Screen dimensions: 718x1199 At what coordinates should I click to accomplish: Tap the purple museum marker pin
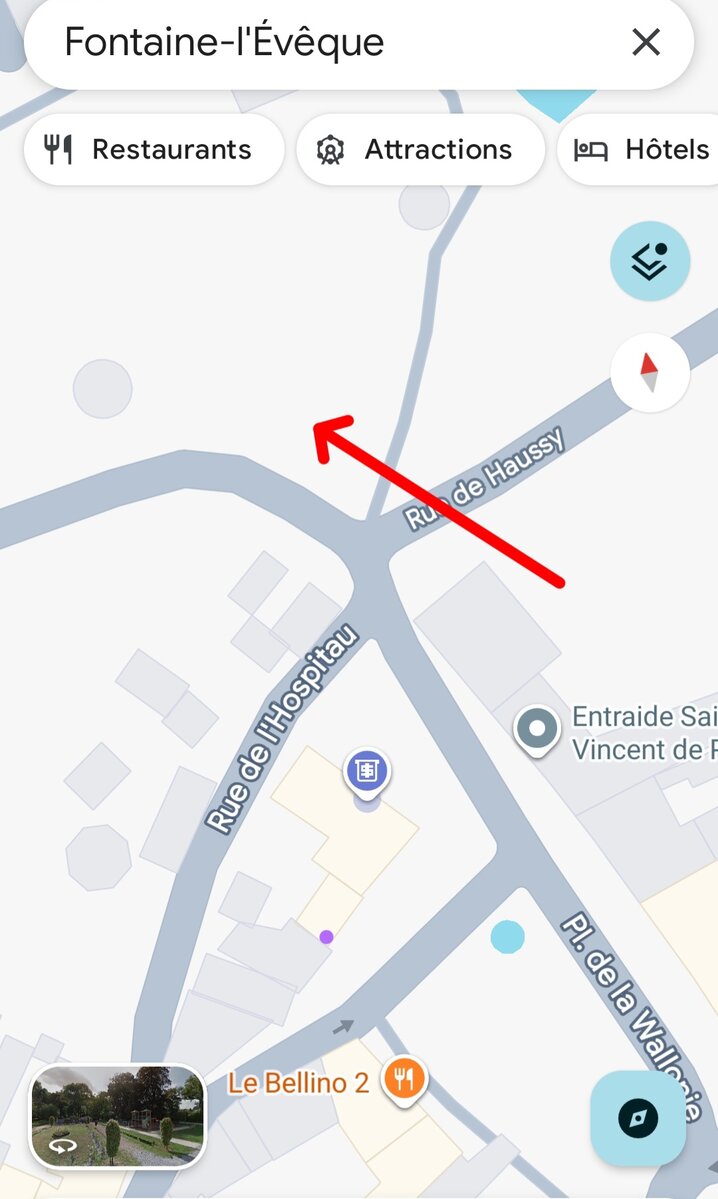pyautogui.click(x=367, y=771)
